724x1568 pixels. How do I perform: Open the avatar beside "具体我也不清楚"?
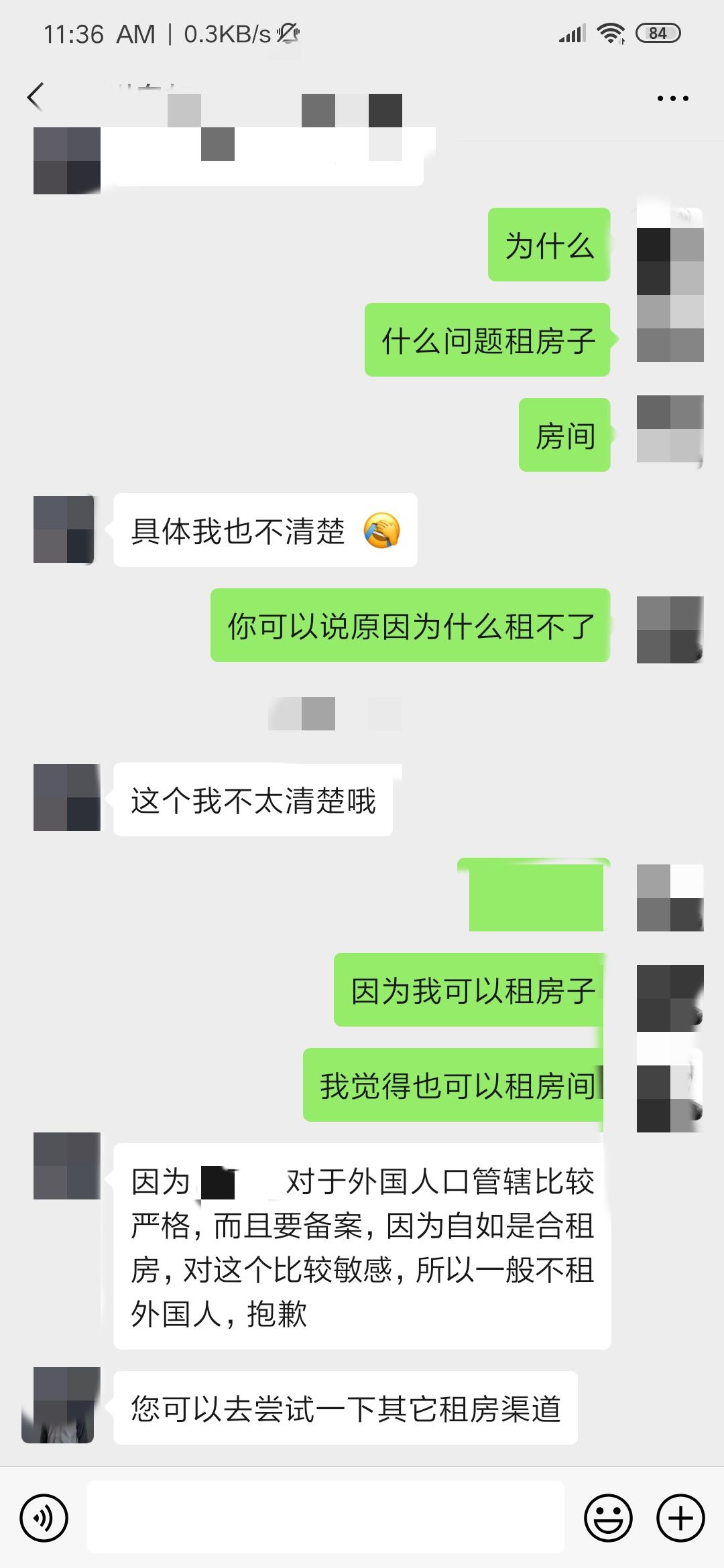tap(66, 529)
